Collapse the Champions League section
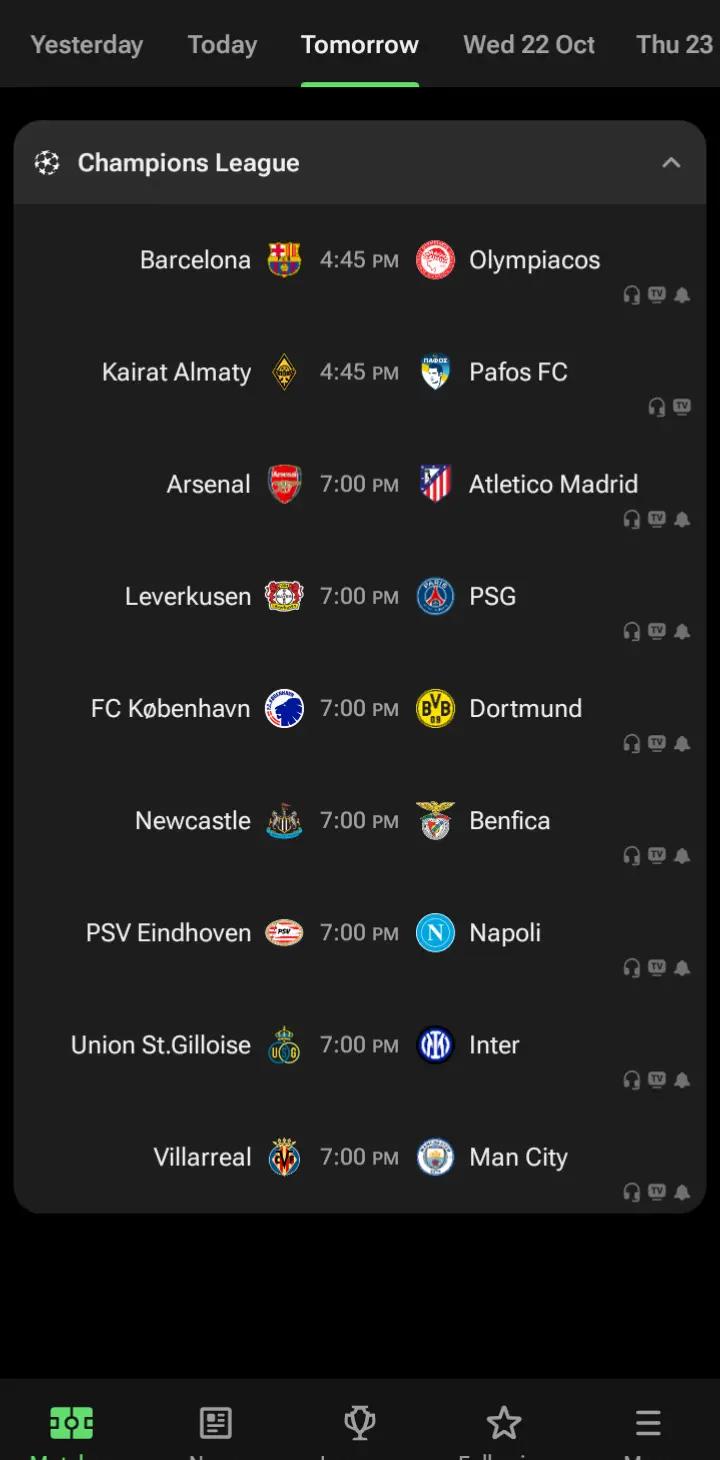 pyautogui.click(x=671, y=163)
